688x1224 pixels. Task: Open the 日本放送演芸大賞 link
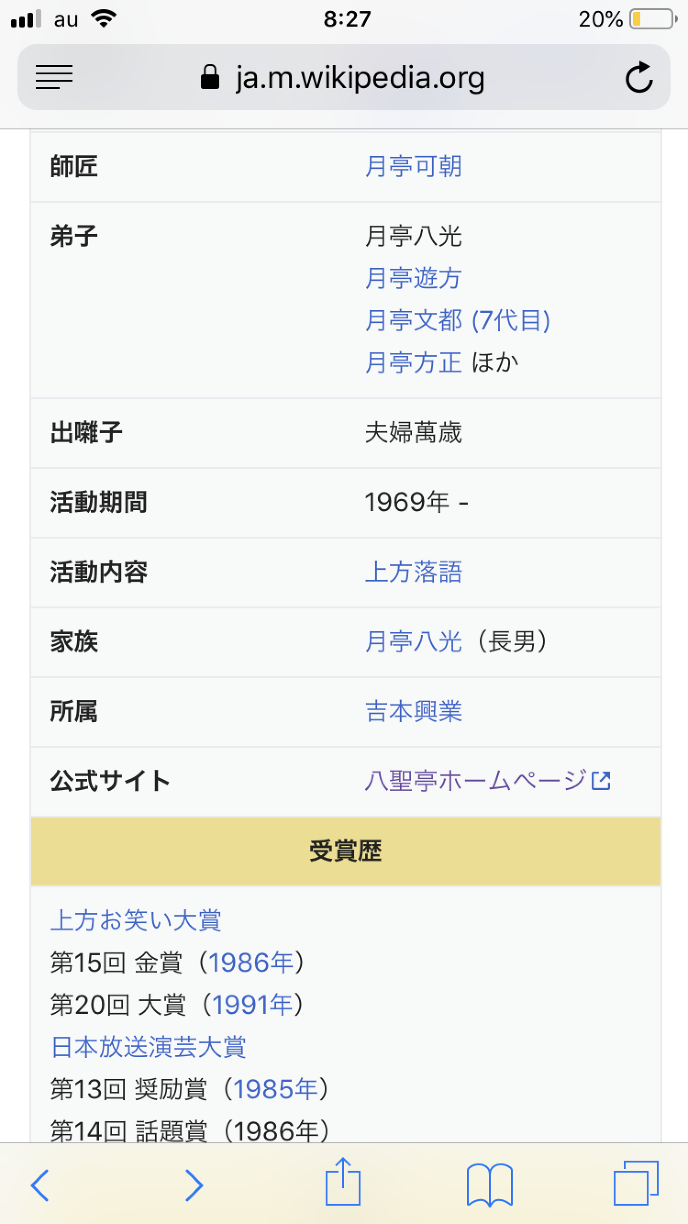tap(148, 1047)
